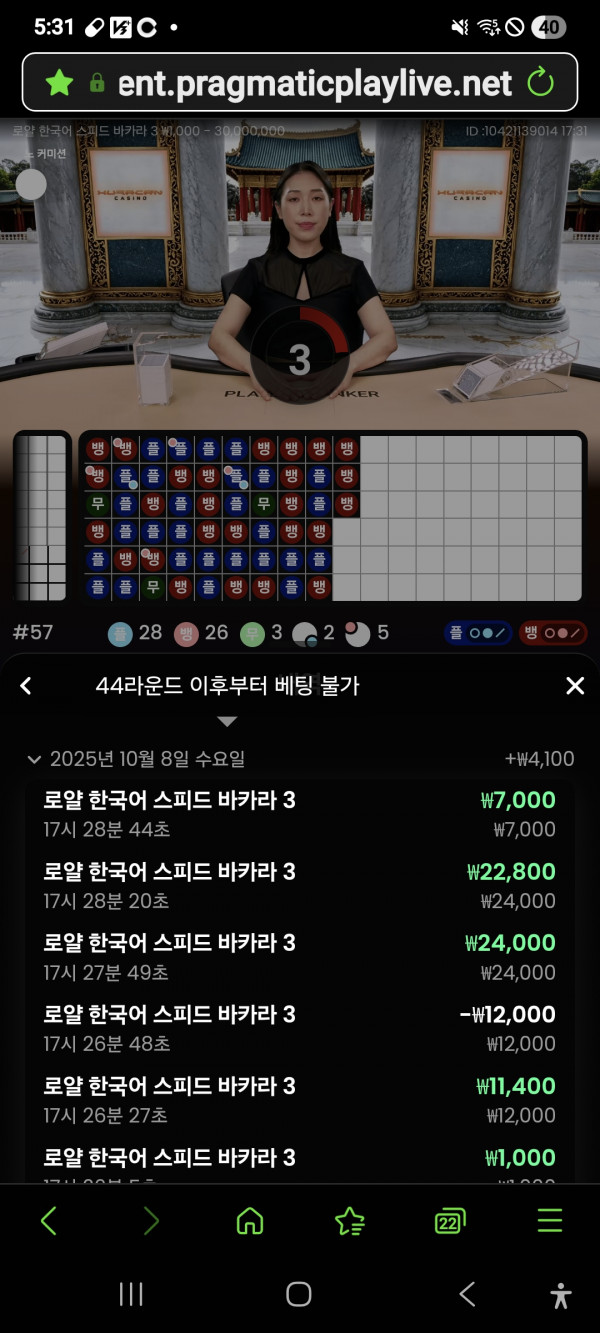Tap the green bookmark star in address bar
The height and width of the screenshot is (1333, 600).
(x=59, y=82)
